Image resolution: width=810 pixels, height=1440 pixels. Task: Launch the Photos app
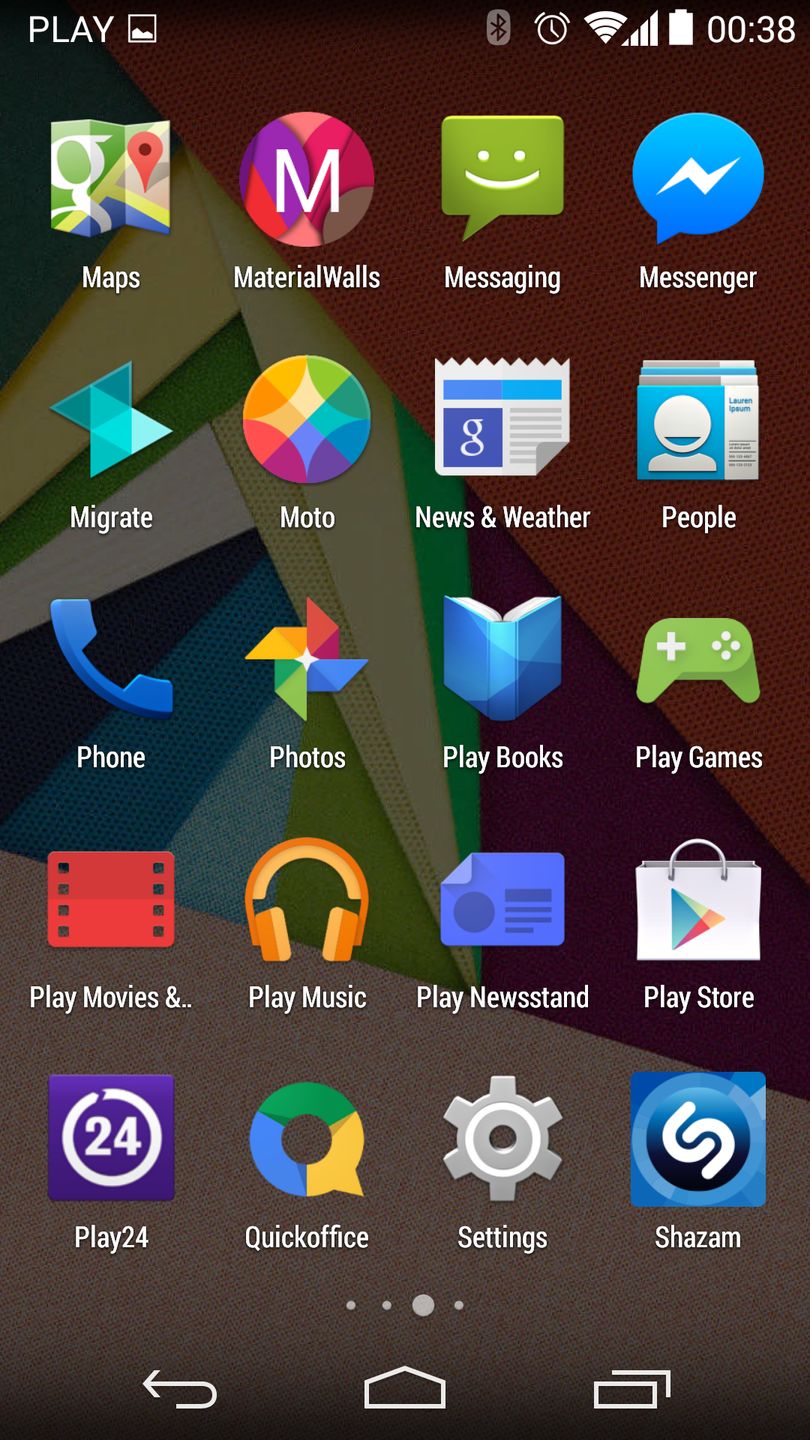pos(306,660)
